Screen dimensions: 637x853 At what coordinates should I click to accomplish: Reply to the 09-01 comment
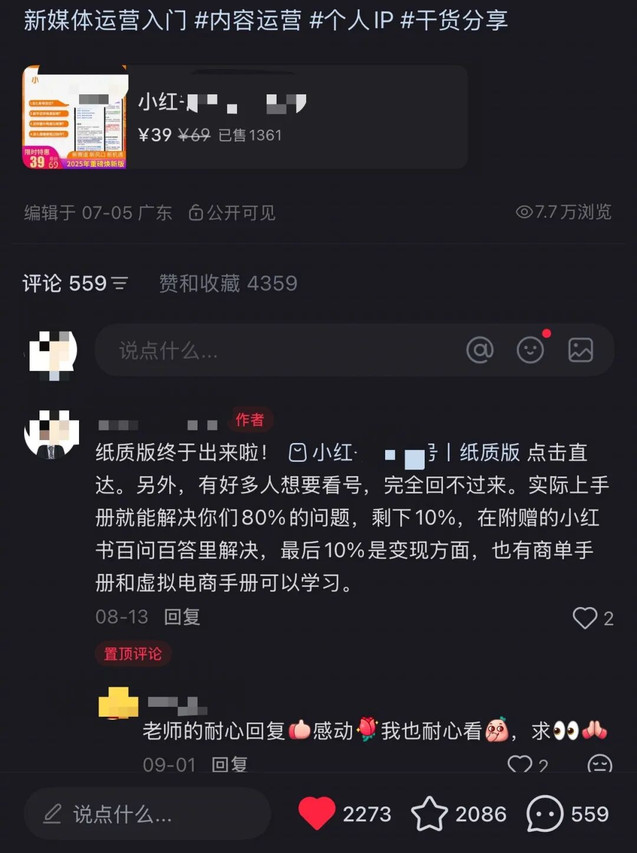(x=229, y=765)
